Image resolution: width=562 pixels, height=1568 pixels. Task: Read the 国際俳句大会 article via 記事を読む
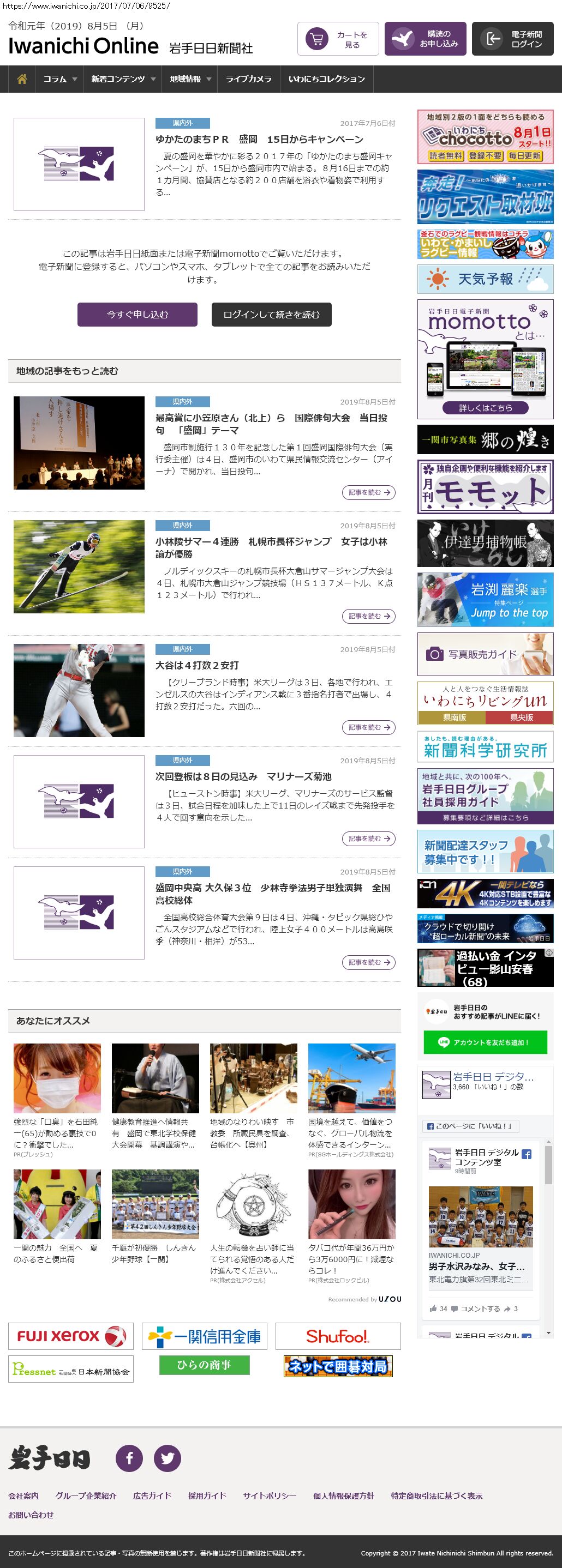tap(368, 492)
